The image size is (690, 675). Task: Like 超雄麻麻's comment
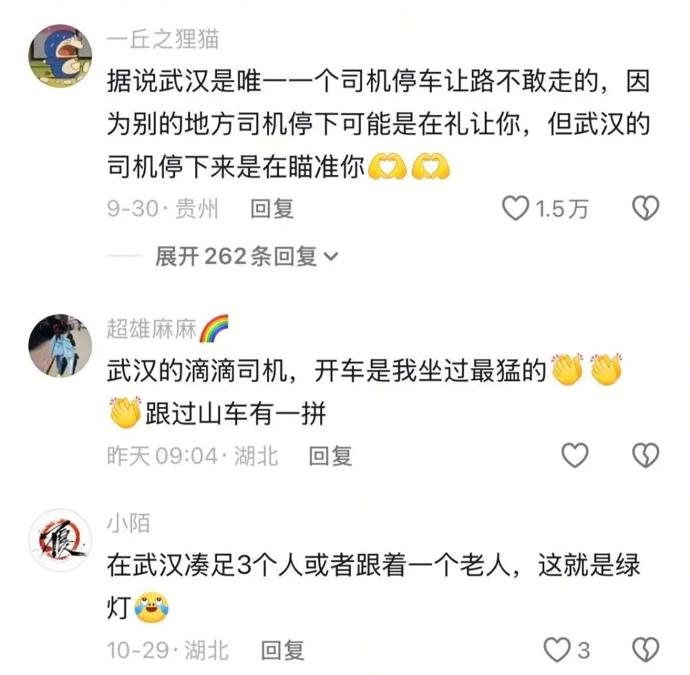(575, 456)
